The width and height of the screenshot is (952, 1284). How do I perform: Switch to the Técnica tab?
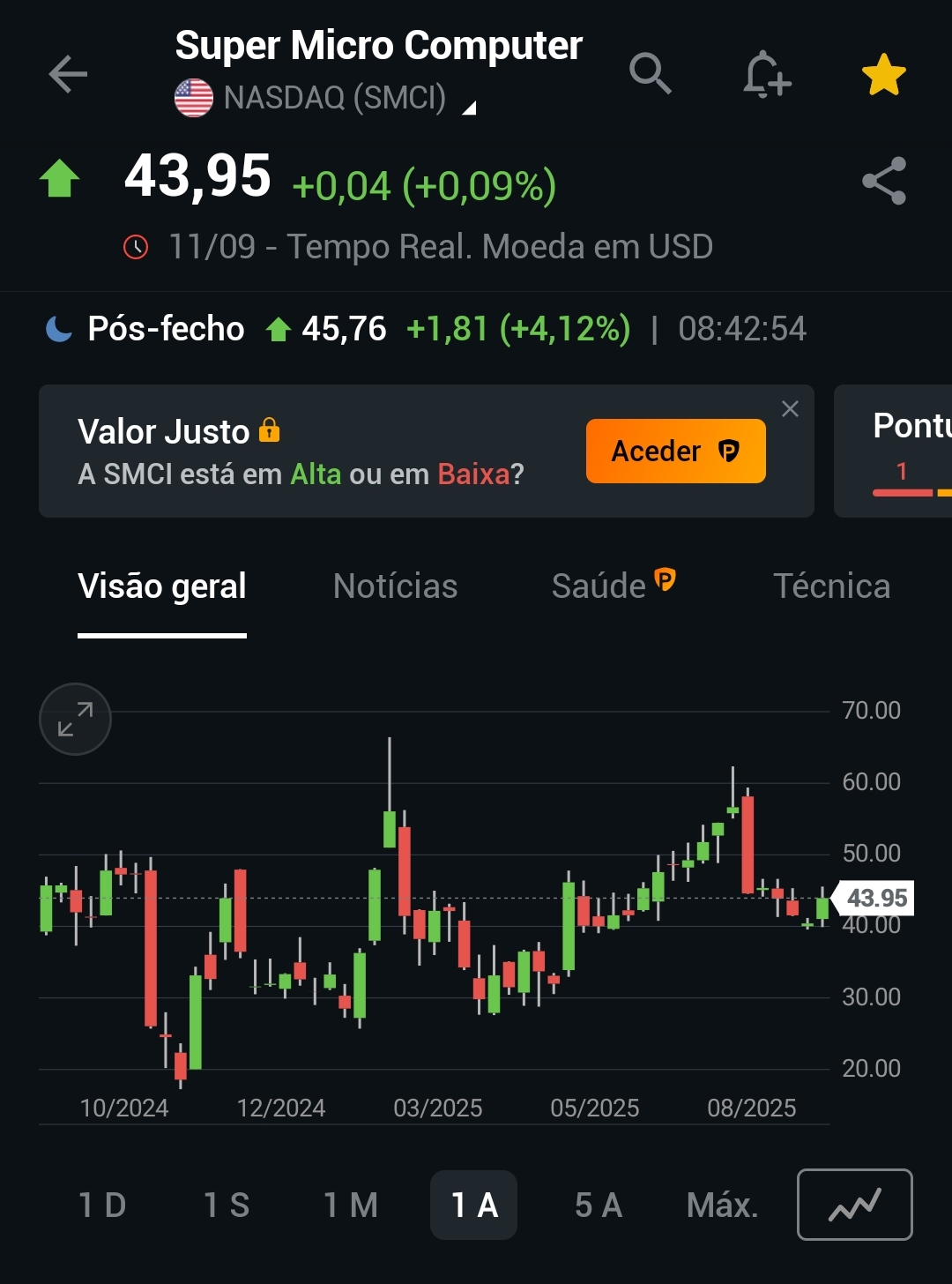click(831, 586)
